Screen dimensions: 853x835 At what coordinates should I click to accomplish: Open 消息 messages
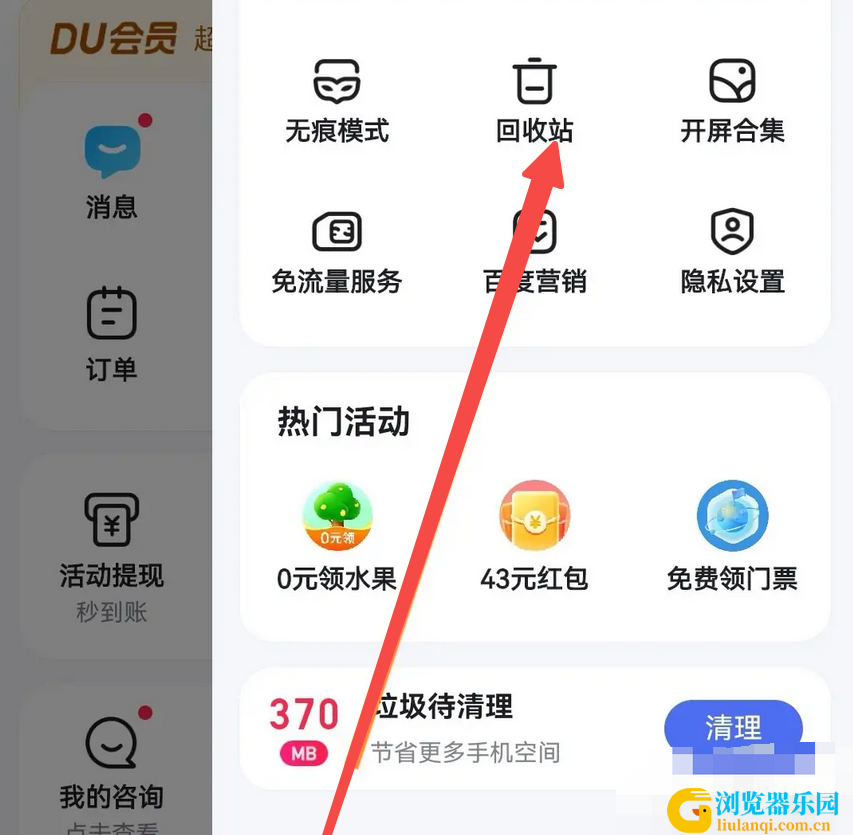(x=112, y=171)
